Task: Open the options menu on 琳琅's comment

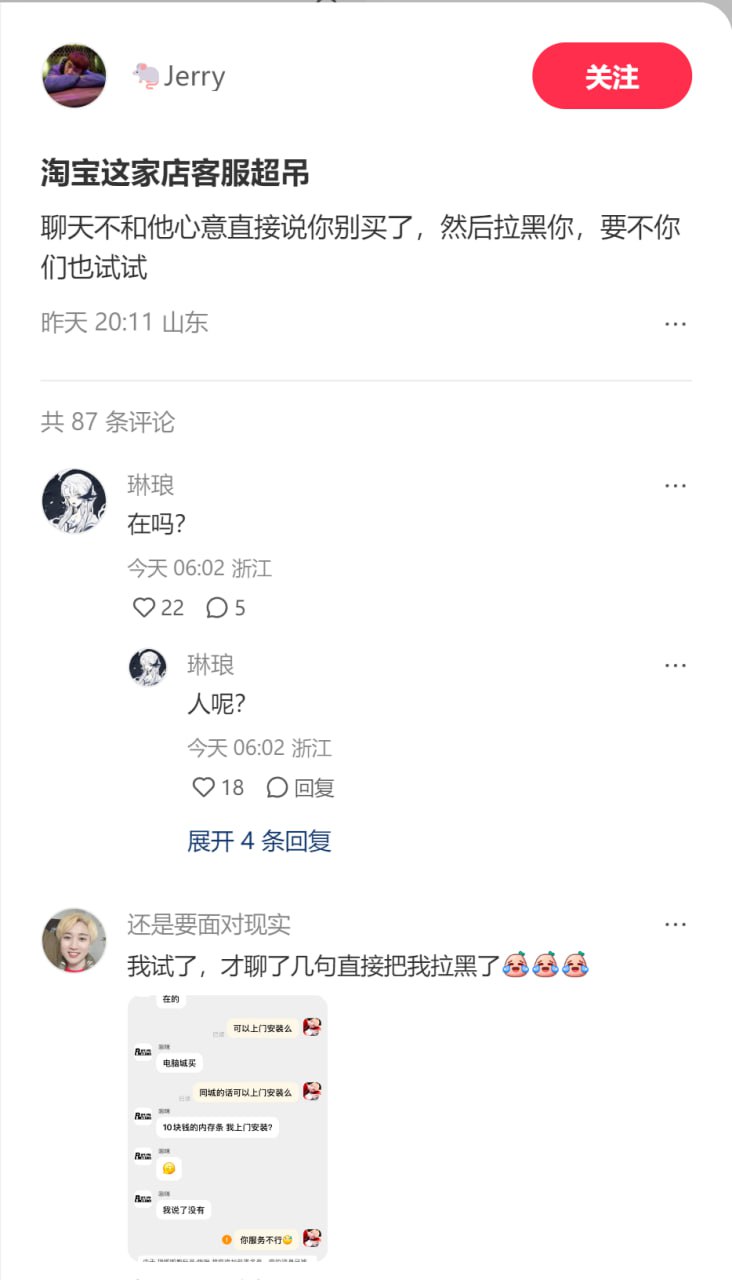Action: click(676, 485)
